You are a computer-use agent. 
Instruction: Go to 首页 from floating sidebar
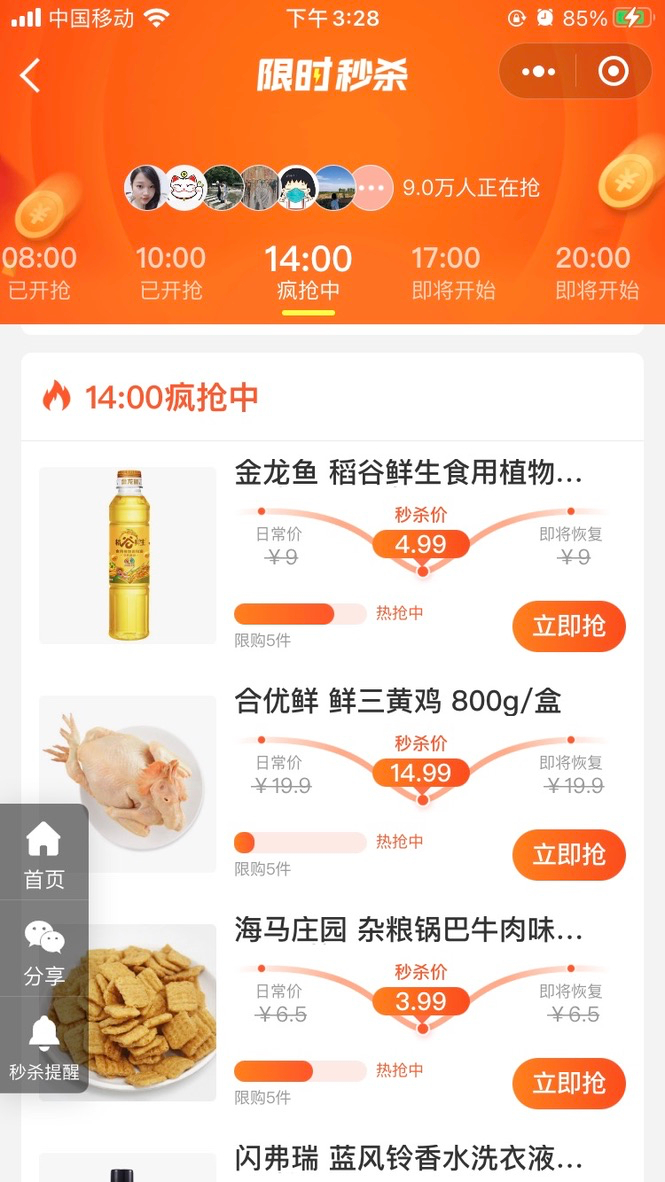44,856
